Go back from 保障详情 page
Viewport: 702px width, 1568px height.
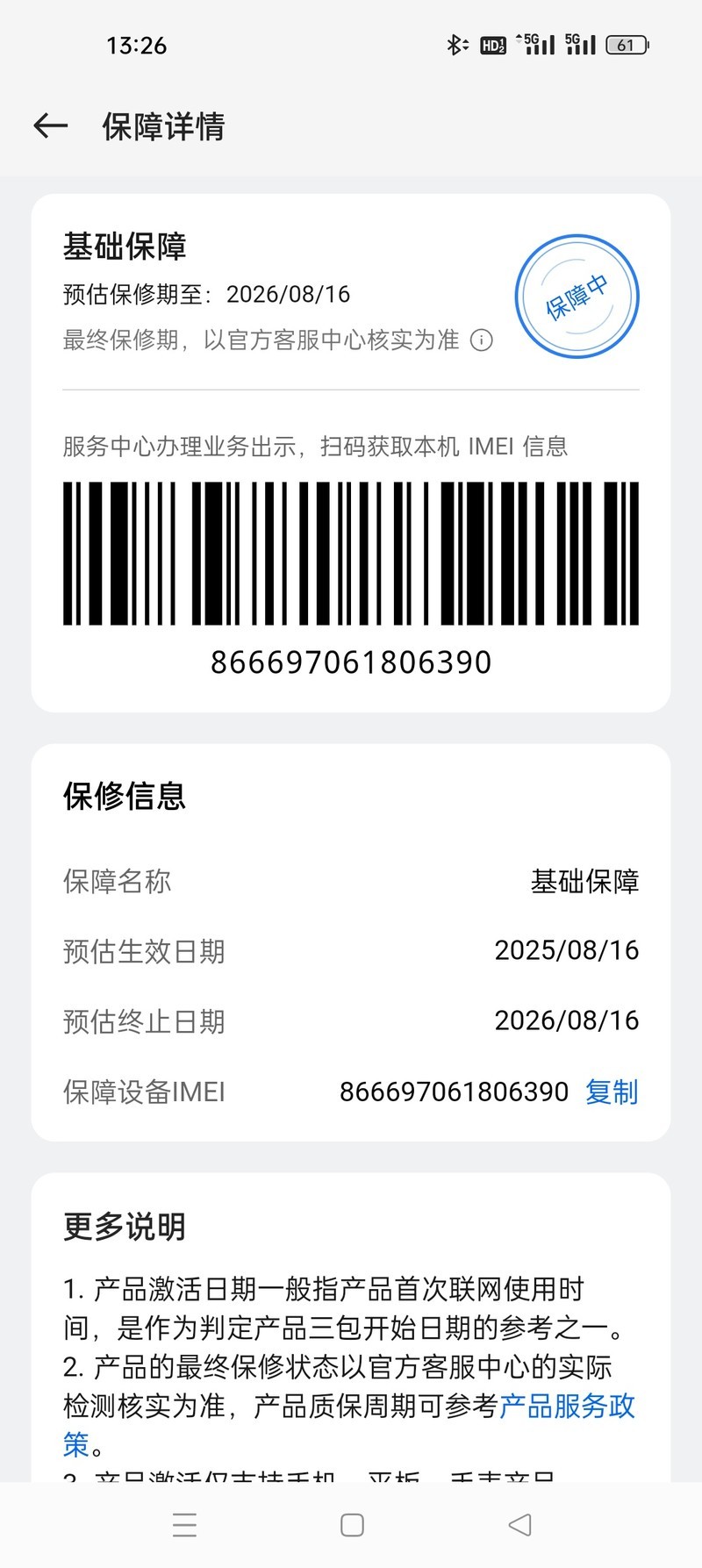51,126
